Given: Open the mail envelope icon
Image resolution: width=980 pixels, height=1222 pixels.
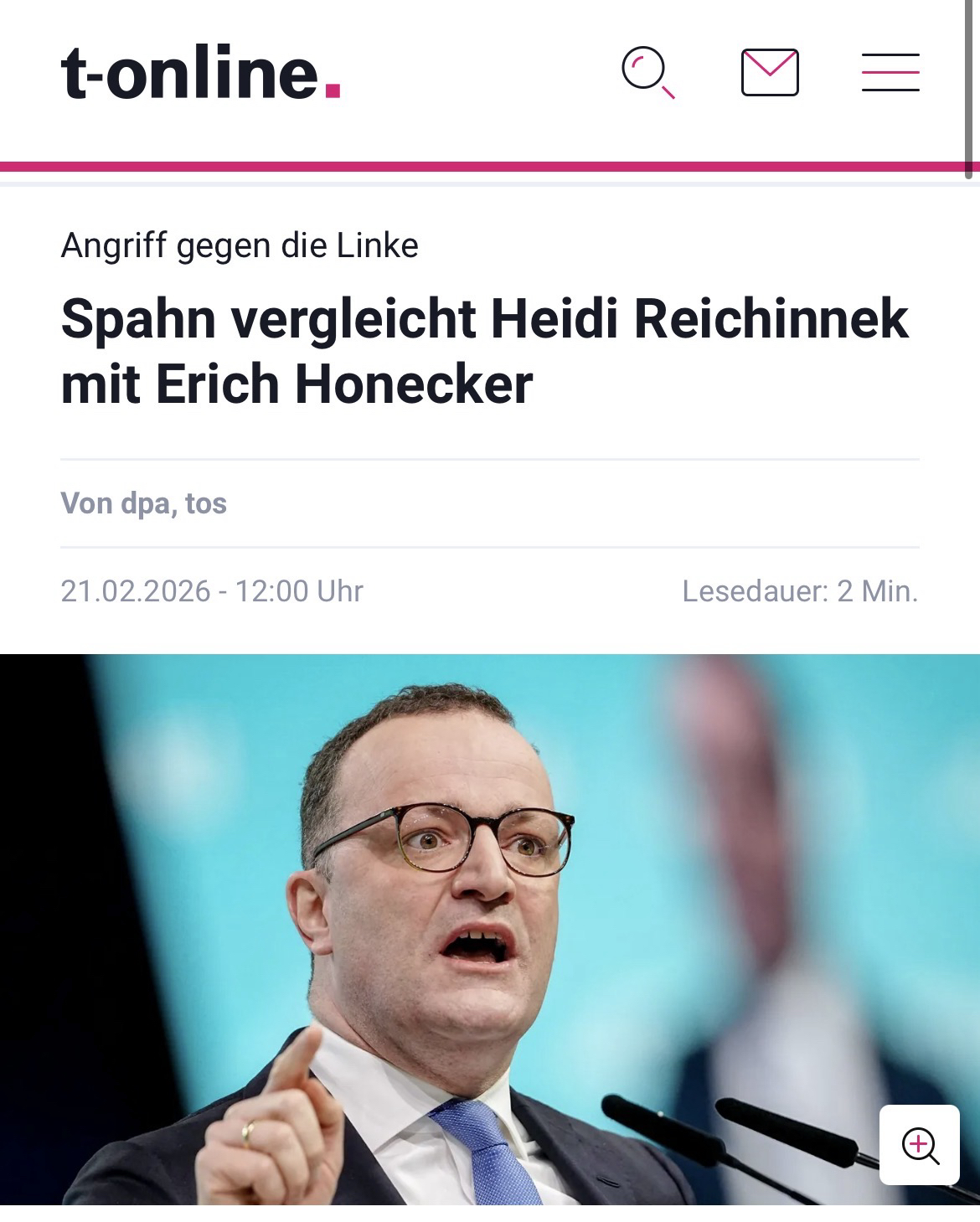Looking at the screenshot, I should click(770, 72).
